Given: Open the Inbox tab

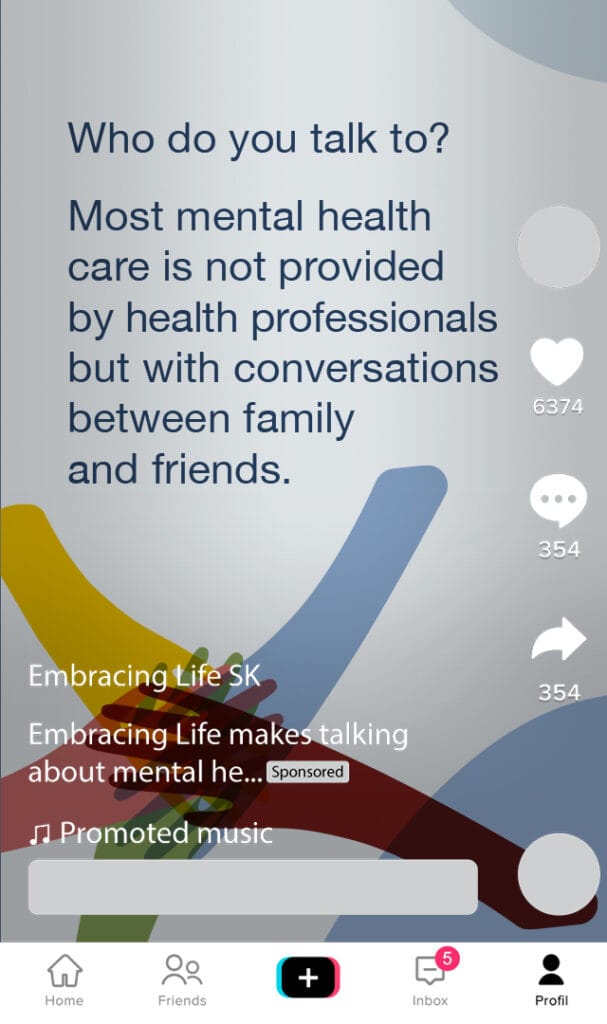Looking at the screenshot, I should point(430,980).
